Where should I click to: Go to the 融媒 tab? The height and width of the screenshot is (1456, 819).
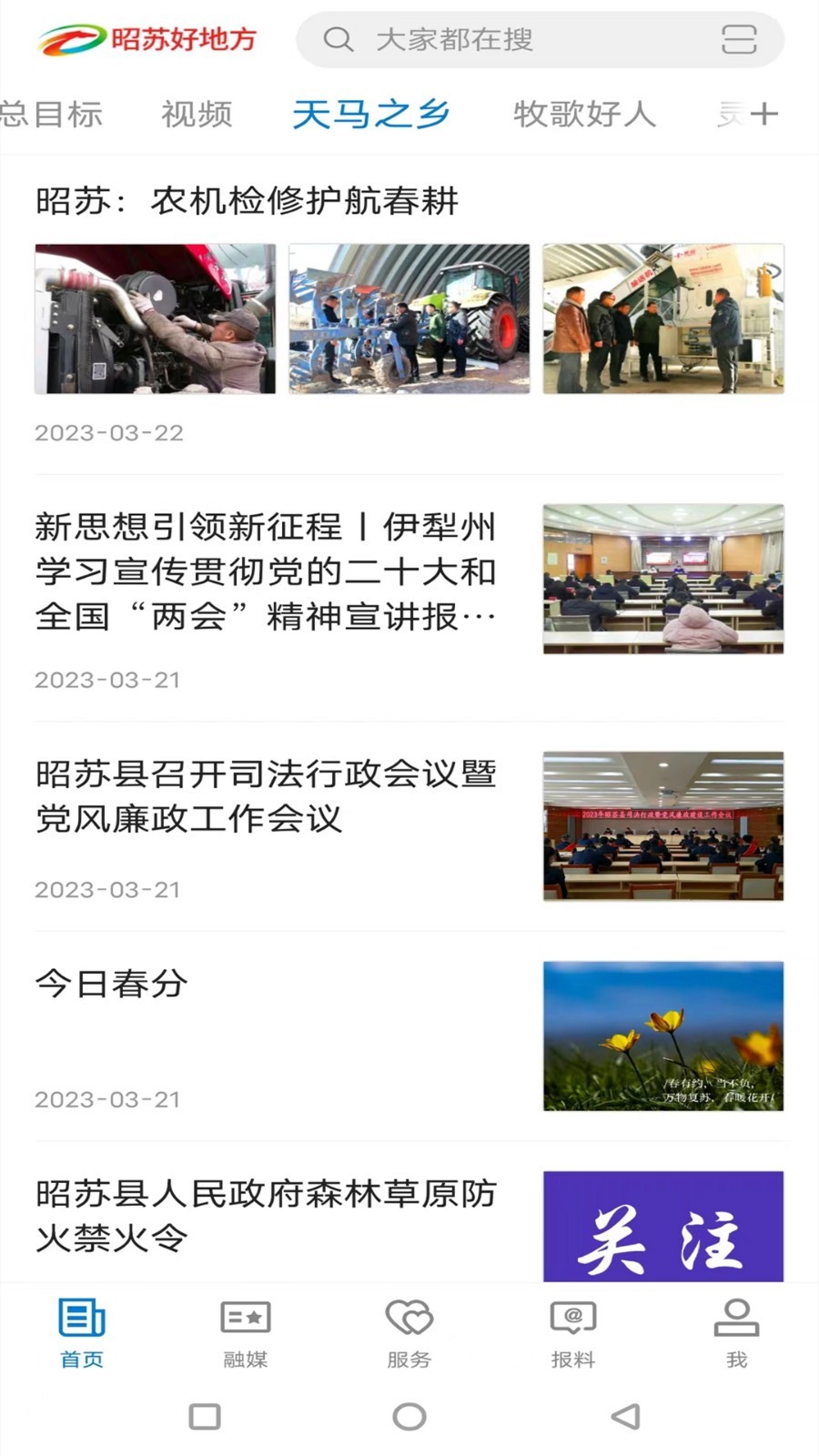(246, 1333)
